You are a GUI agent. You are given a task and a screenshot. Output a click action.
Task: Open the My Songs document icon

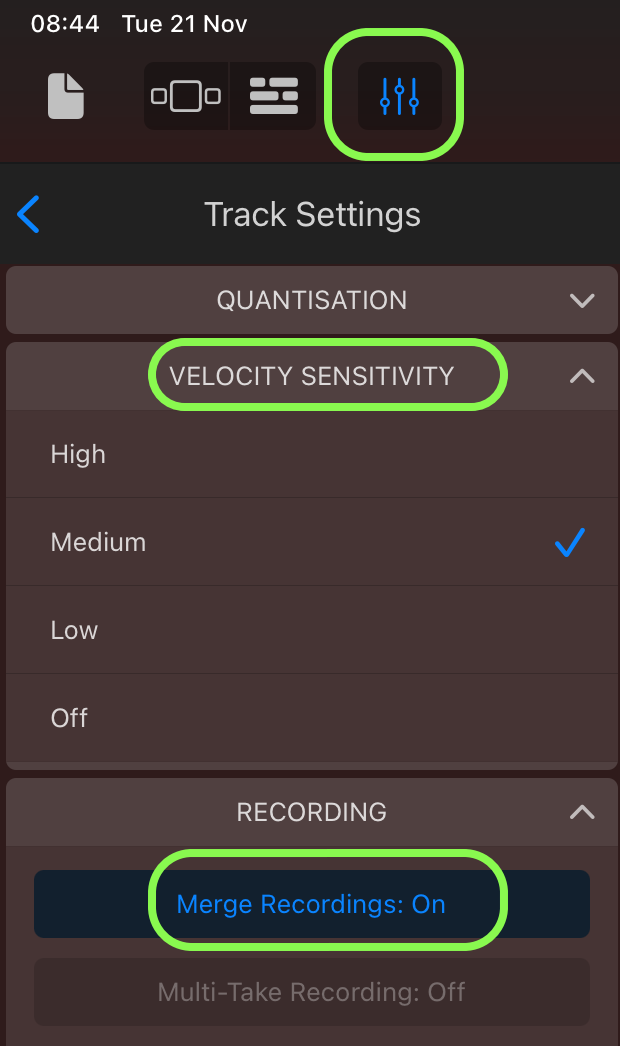pos(65,96)
